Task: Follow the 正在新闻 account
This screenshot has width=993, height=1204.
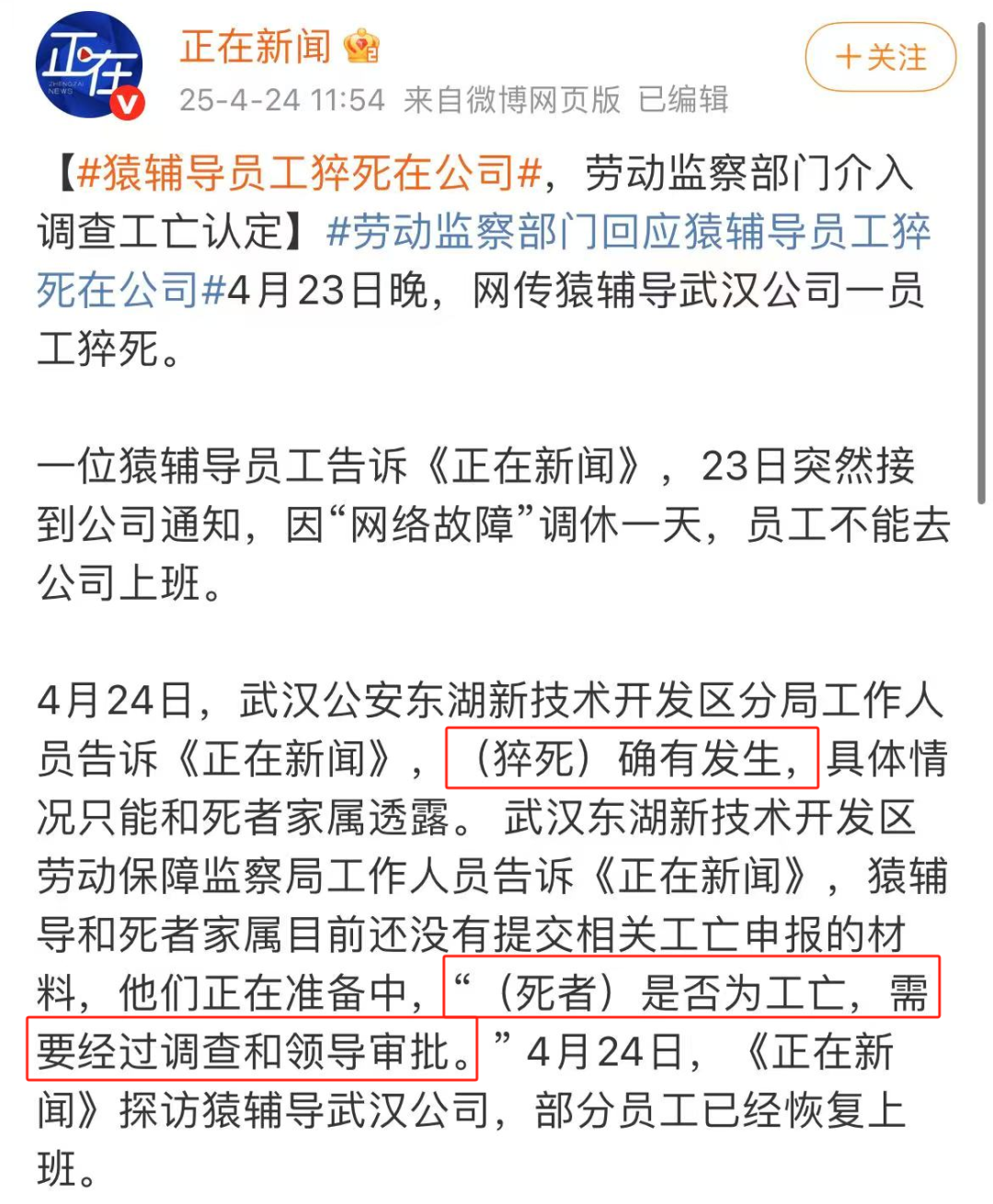Action: coord(880,57)
